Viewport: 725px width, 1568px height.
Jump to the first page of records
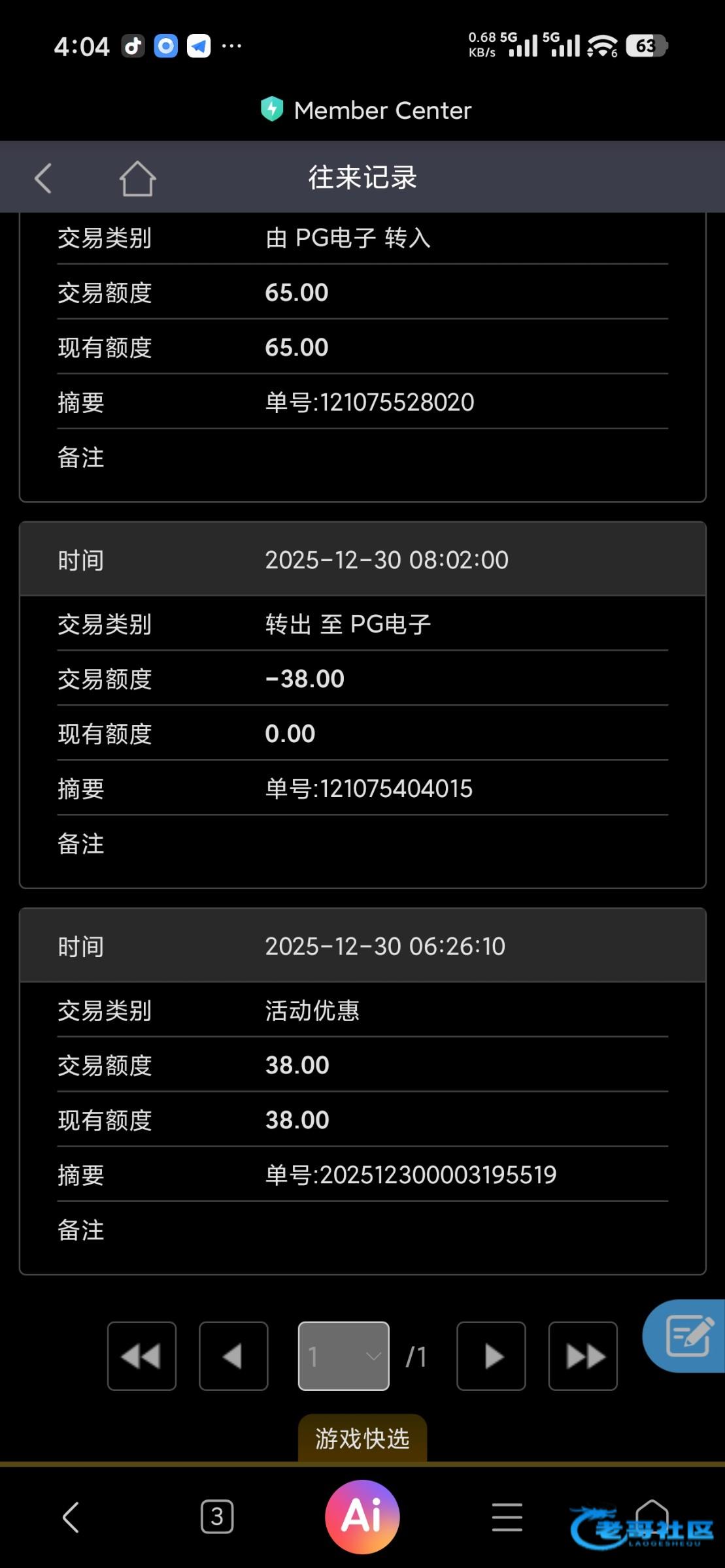coord(141,1356)
